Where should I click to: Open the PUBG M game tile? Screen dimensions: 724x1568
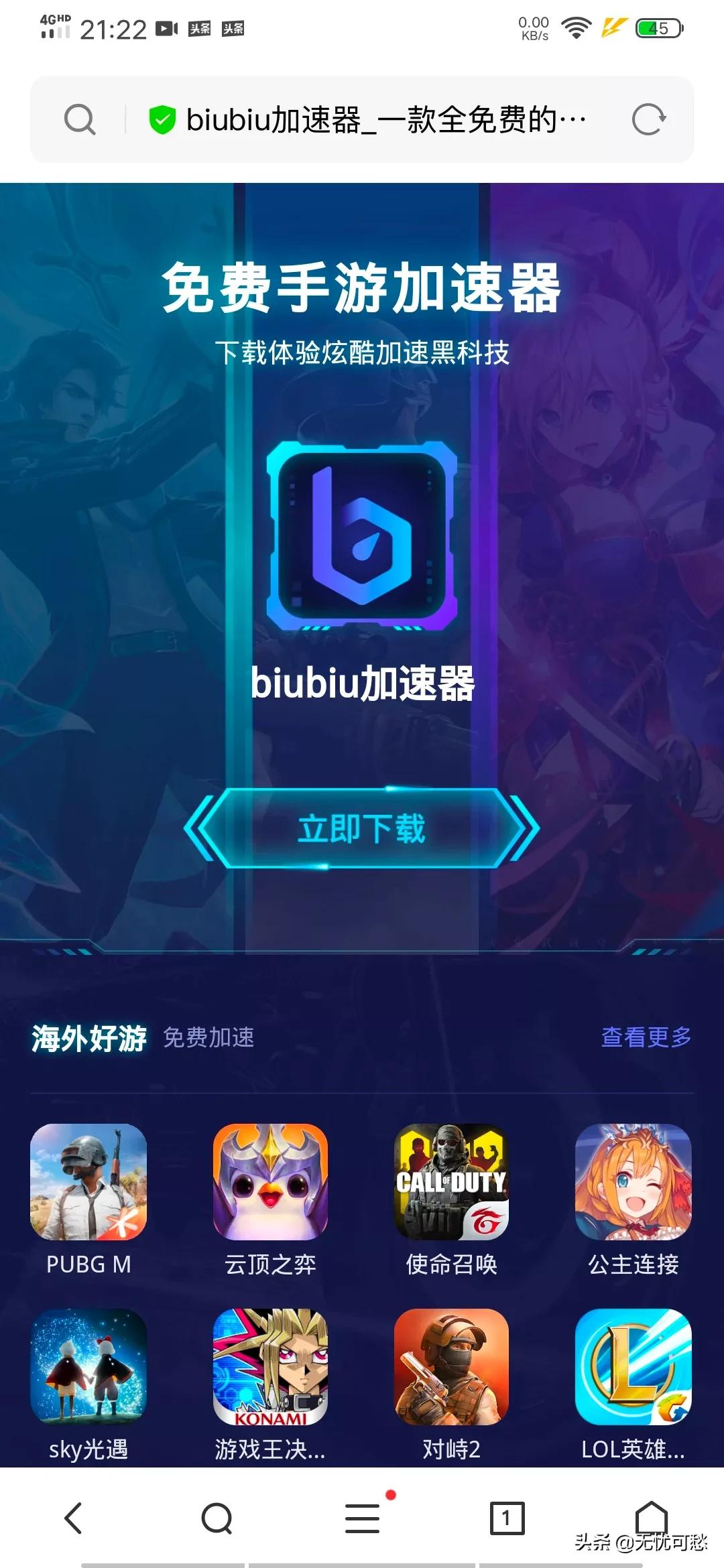[88, 1182]
